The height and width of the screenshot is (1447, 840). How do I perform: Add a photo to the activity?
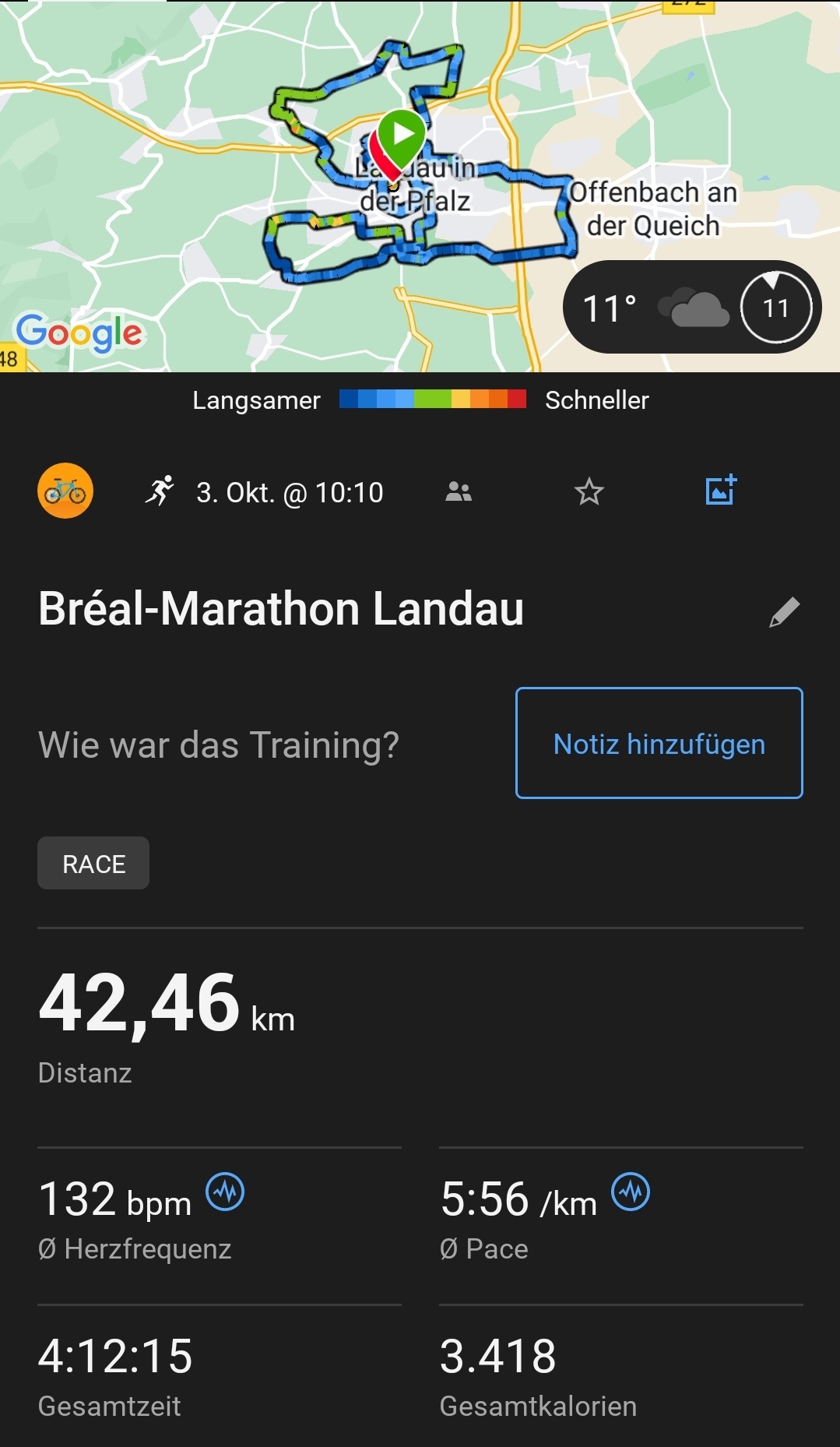721,491
